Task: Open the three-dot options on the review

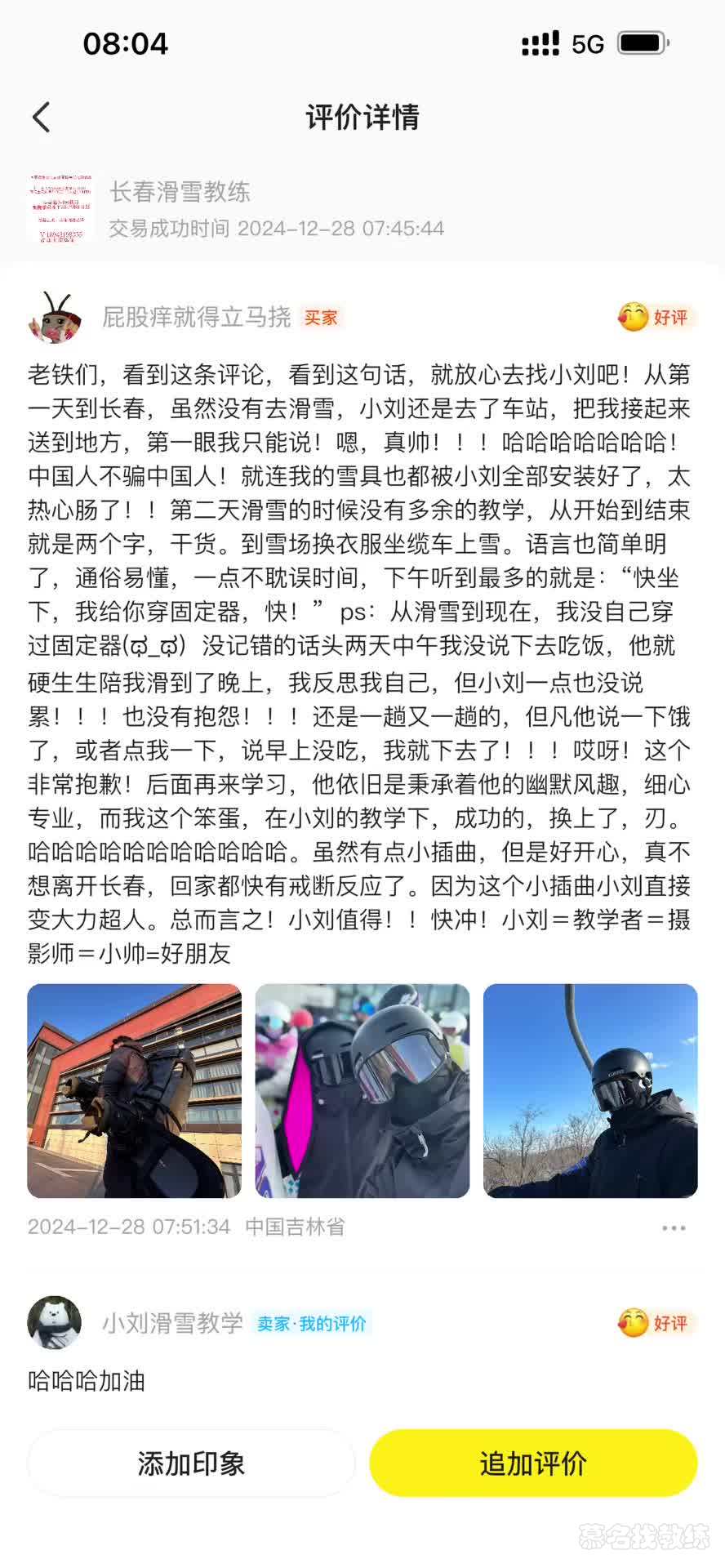Action: (x=674, y=1227)
